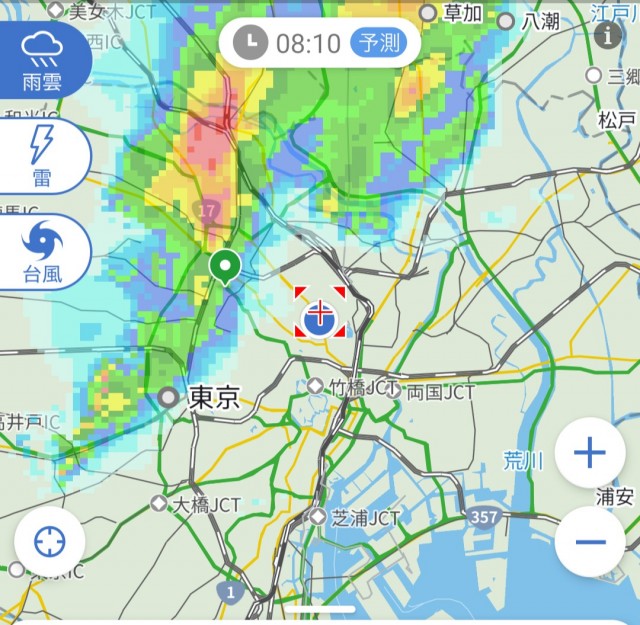Screen dimensions: 640x625
Task: Zoom in on the map
Action: [590, 453]
